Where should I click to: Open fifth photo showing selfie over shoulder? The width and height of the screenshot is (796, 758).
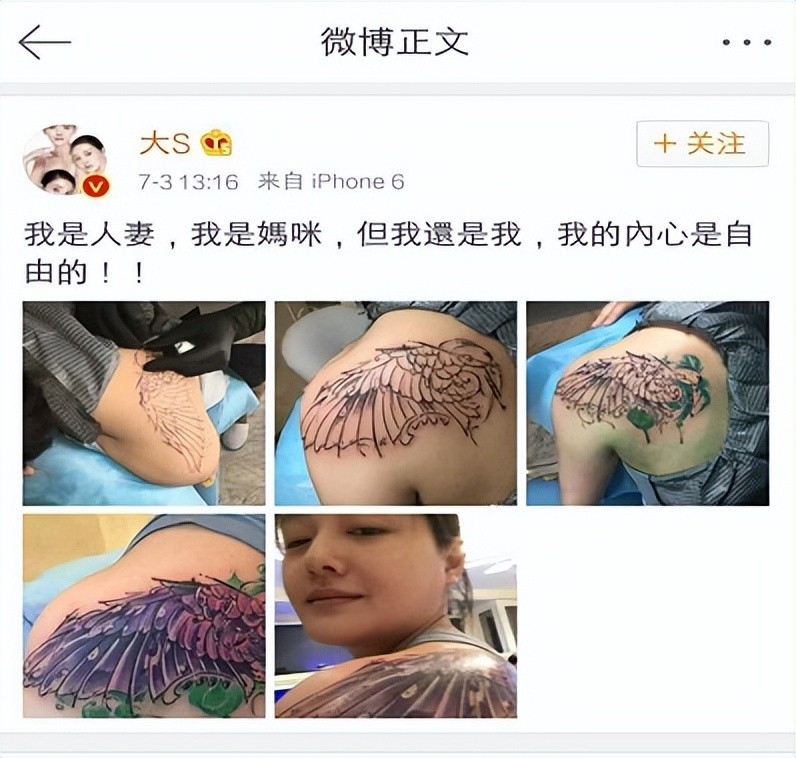click(396, 616)
